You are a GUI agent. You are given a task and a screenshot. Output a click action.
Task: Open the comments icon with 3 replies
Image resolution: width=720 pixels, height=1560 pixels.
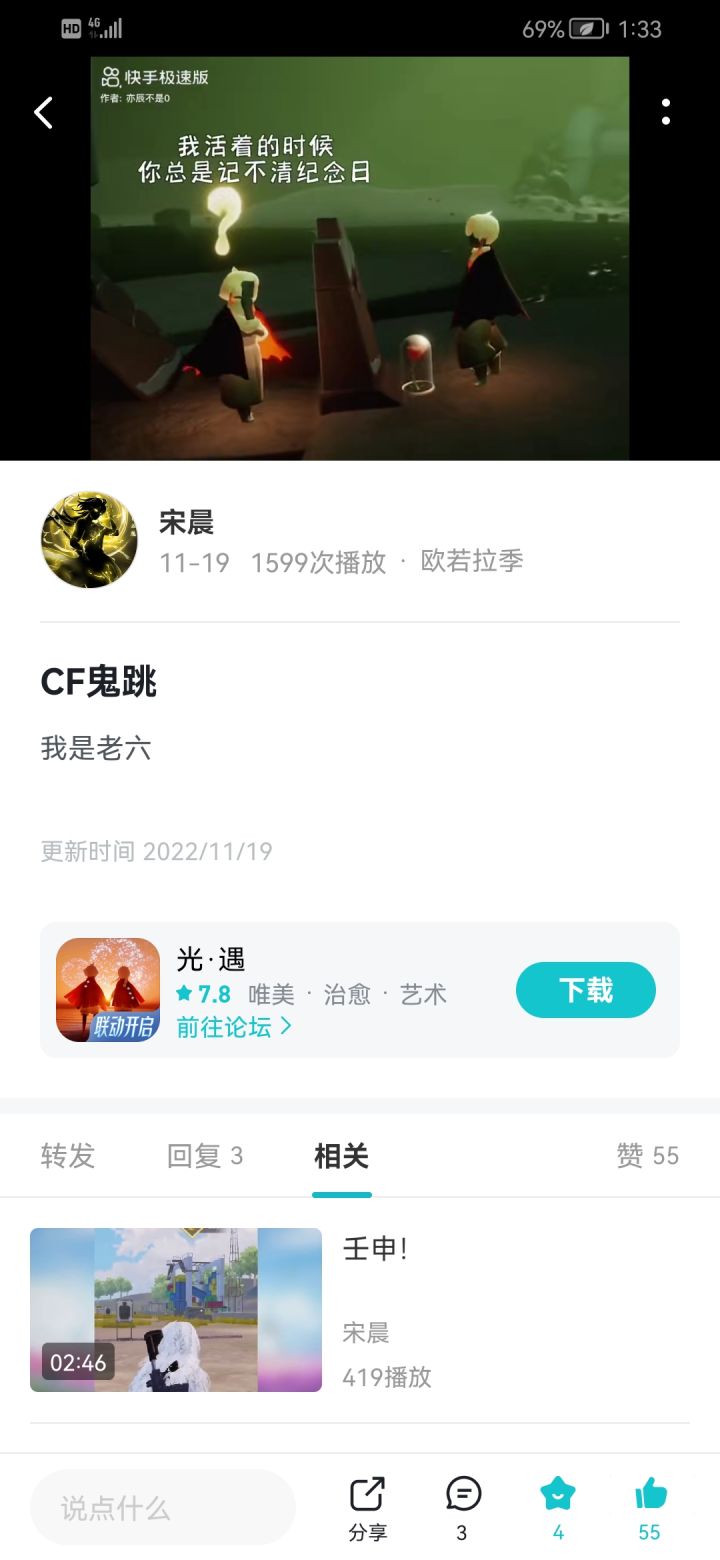[x=462, y=1508]
